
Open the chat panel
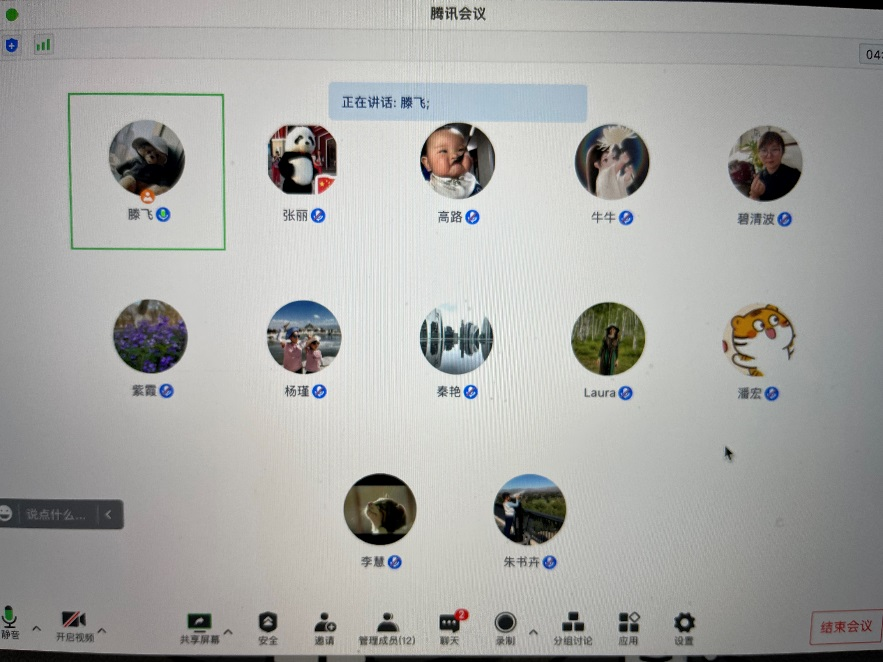(449, 627)
